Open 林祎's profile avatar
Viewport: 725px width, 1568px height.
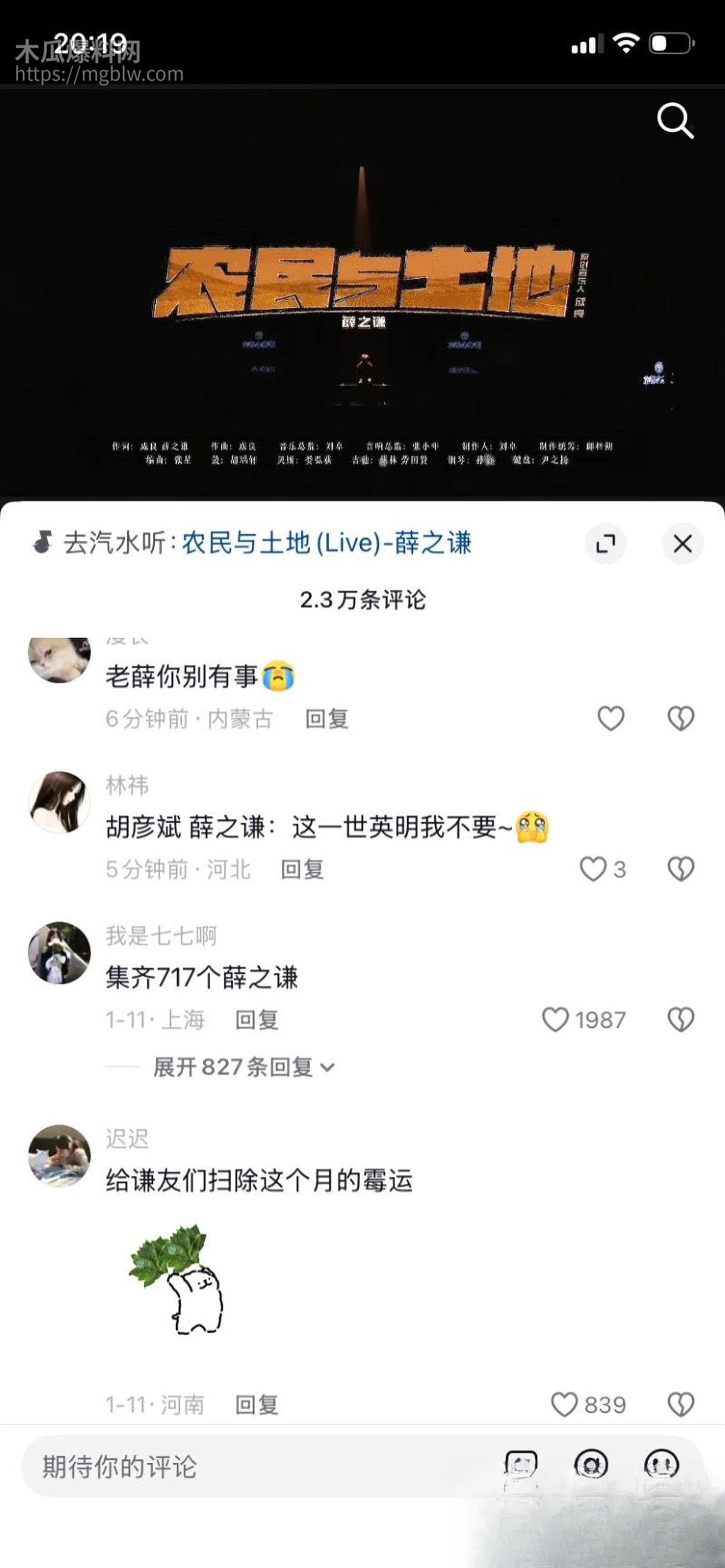click(x=60, y=803)
